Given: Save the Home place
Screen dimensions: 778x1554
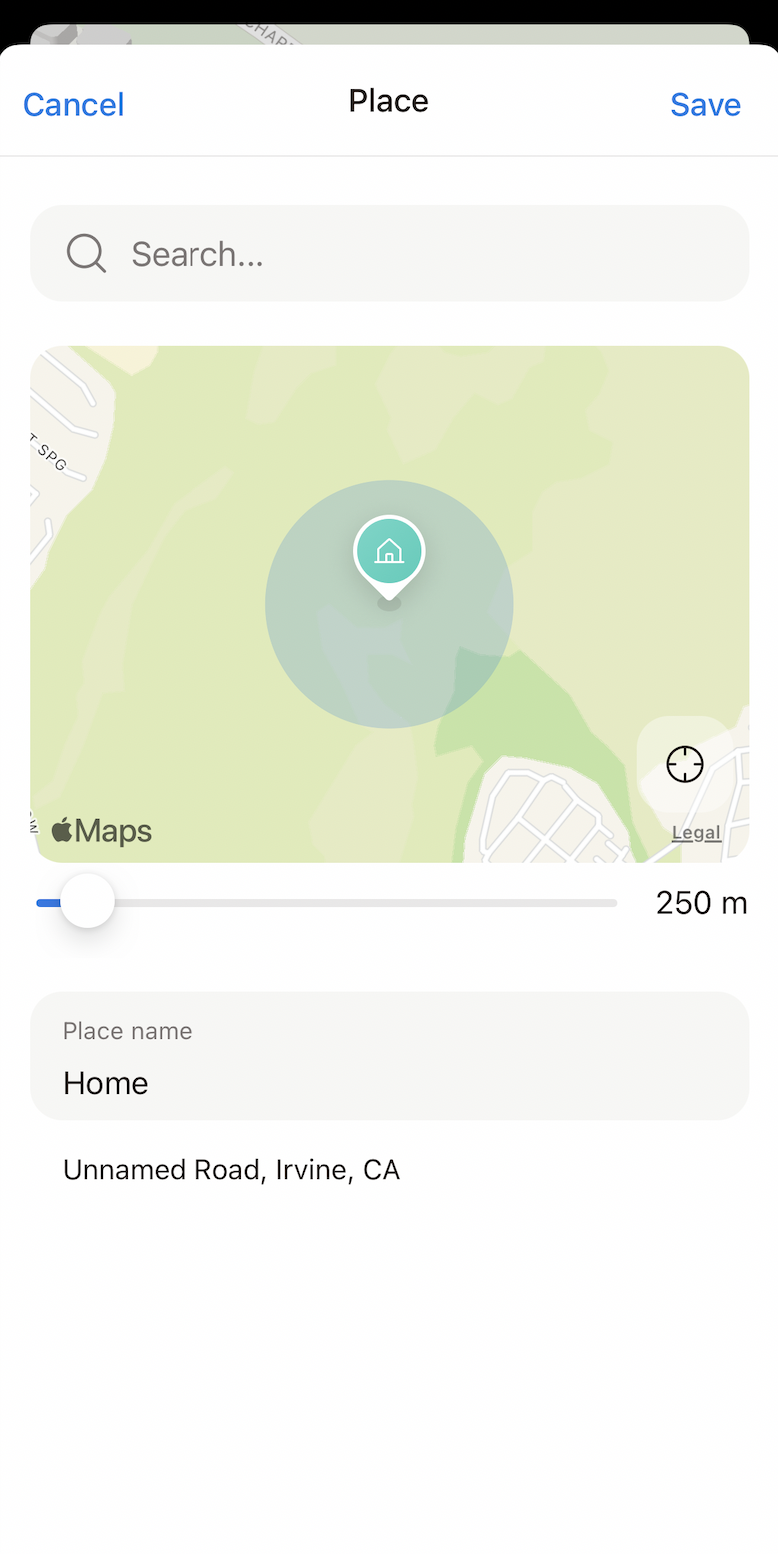Looking at the screenshot, I should click(x=705, y=104).
